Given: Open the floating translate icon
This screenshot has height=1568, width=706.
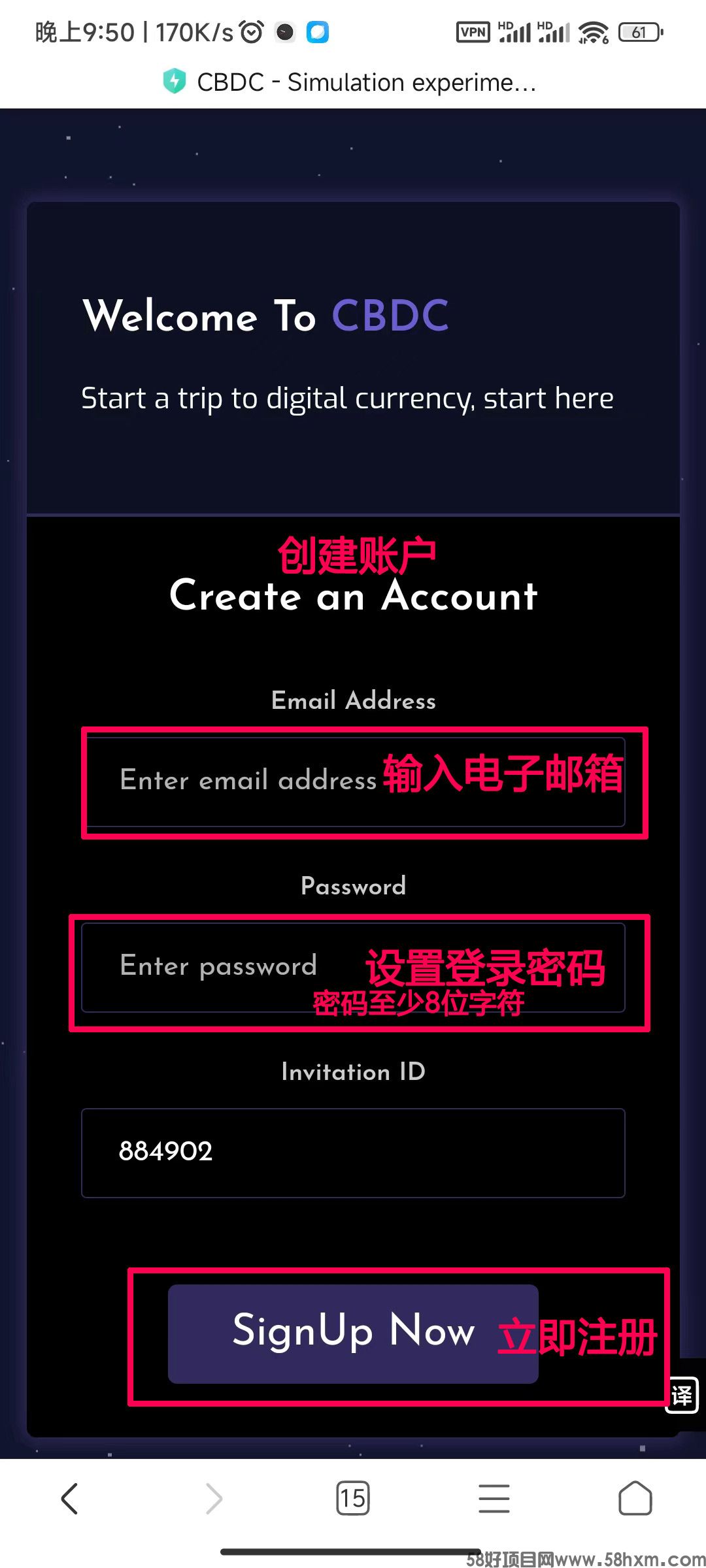Looking at the screenshot, I should (682, 1395).
